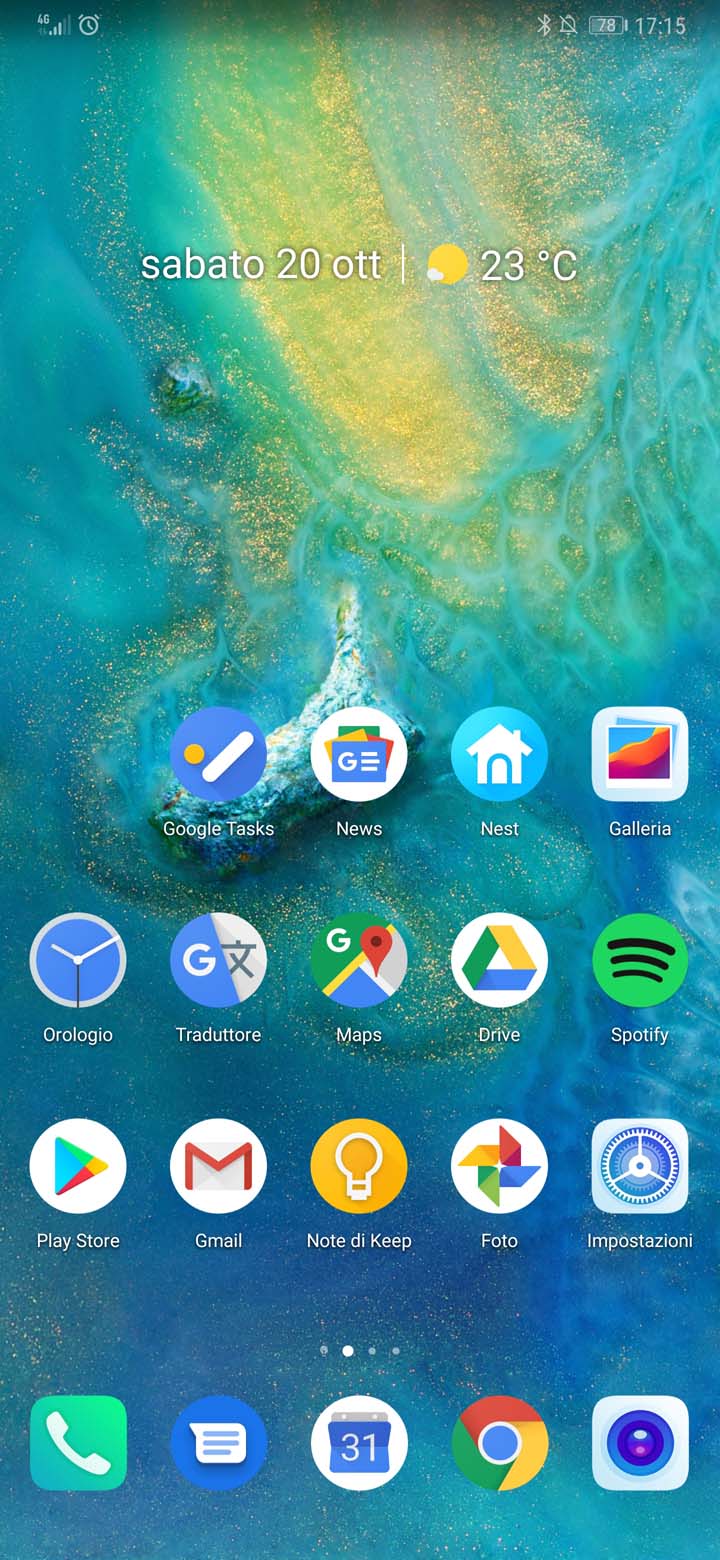
Task: Open the Camera app in the dock
Action: [x=640, y=1444]
